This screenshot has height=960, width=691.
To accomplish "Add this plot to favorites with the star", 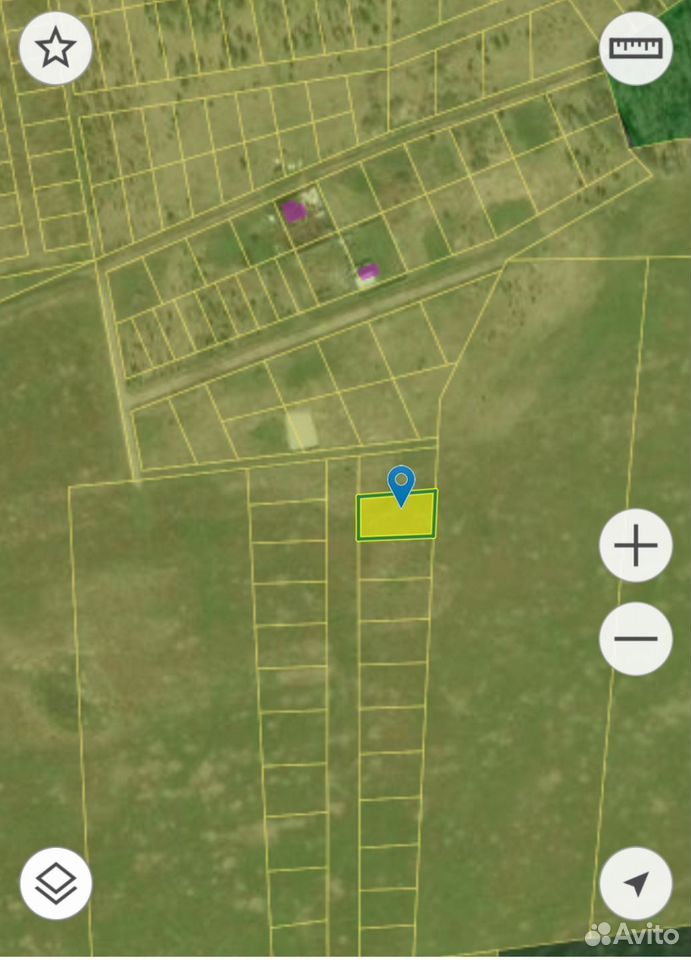I will (56, 48).
